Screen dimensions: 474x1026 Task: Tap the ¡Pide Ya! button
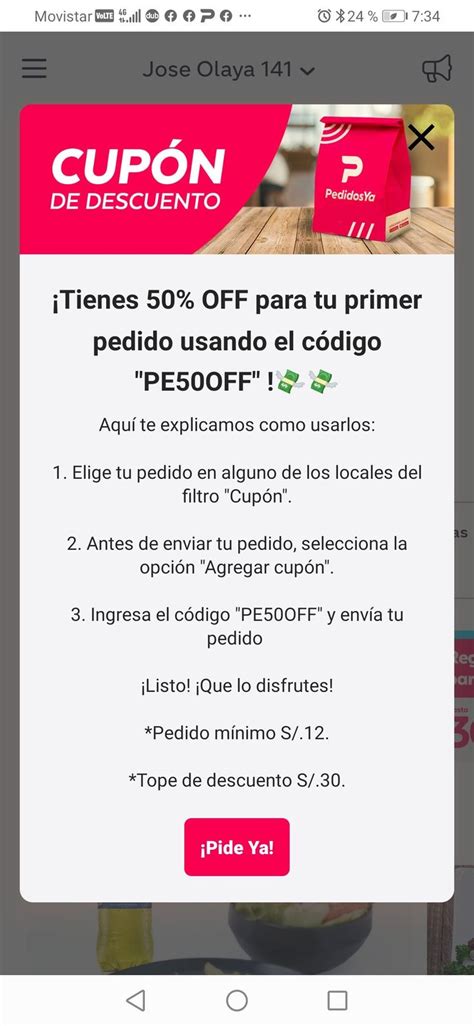[x=236, y=847]
